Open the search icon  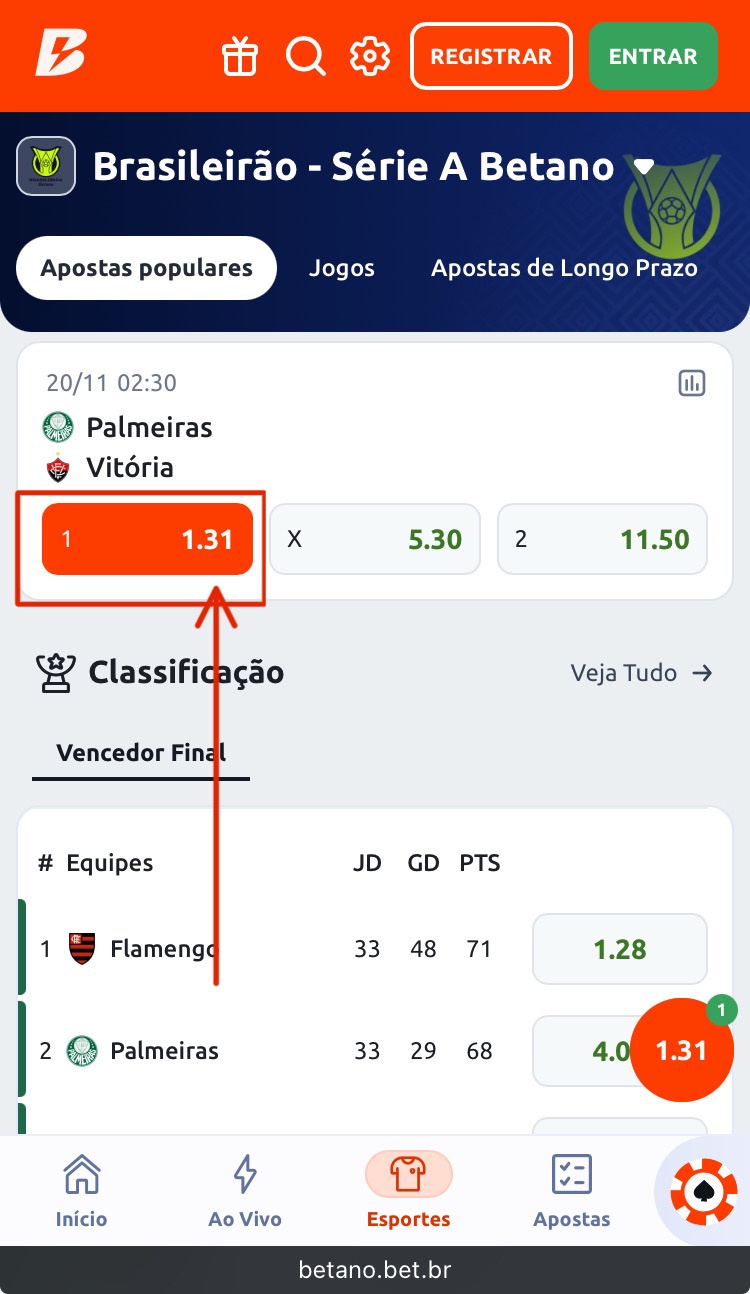(x=305, y=56)
